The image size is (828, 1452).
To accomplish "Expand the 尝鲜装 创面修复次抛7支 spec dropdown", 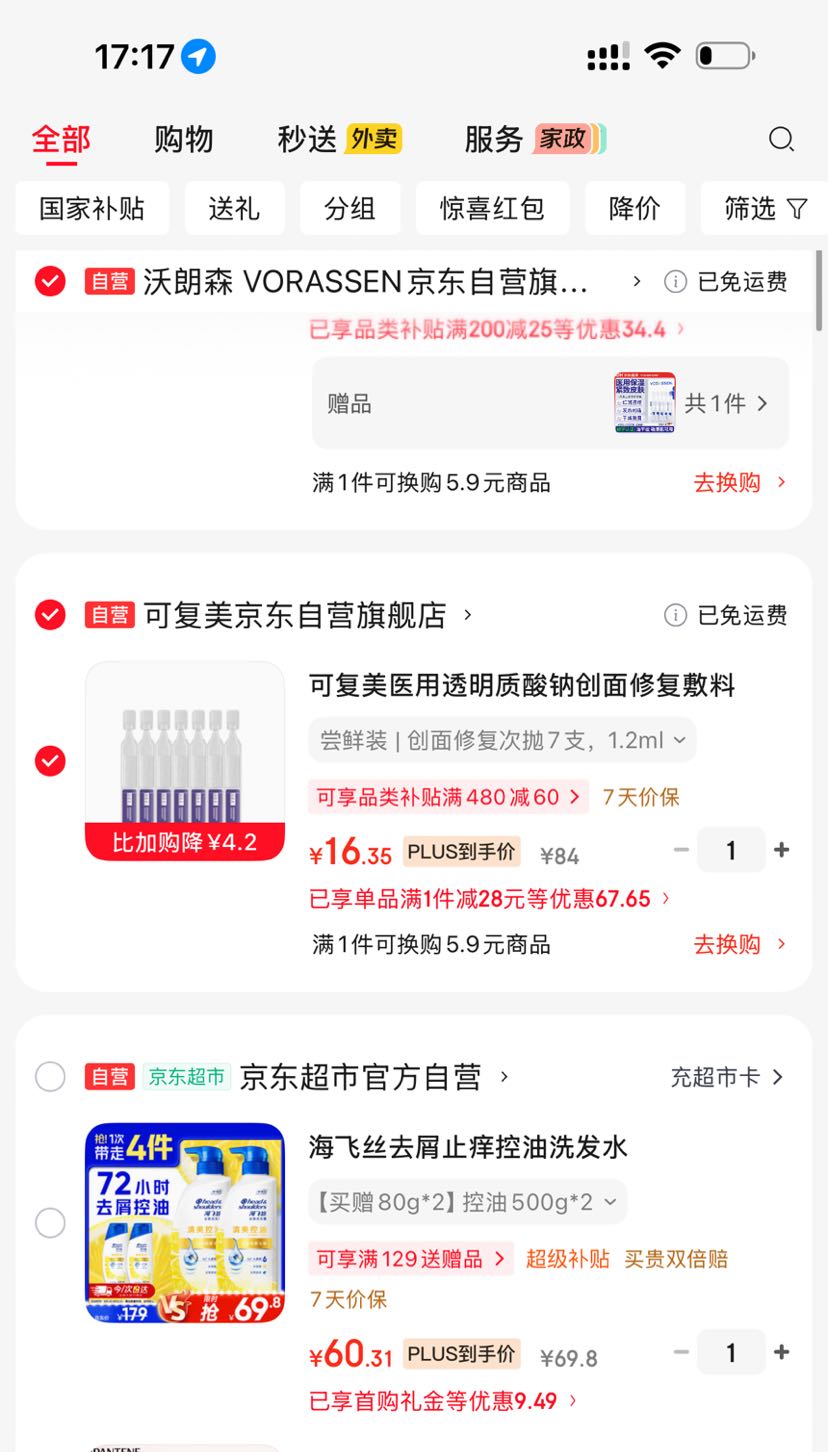I will point(502,740).
